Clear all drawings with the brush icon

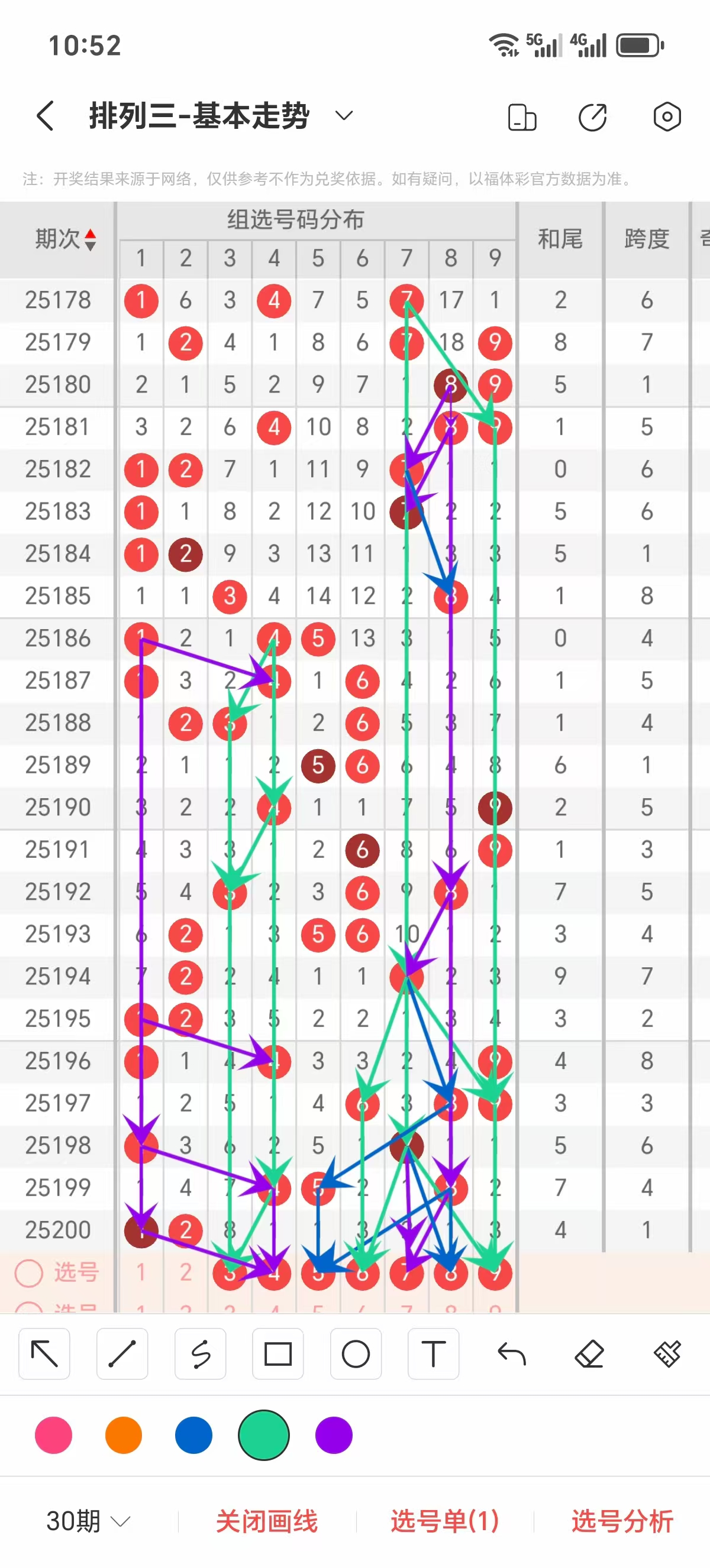coord(667,1355)
